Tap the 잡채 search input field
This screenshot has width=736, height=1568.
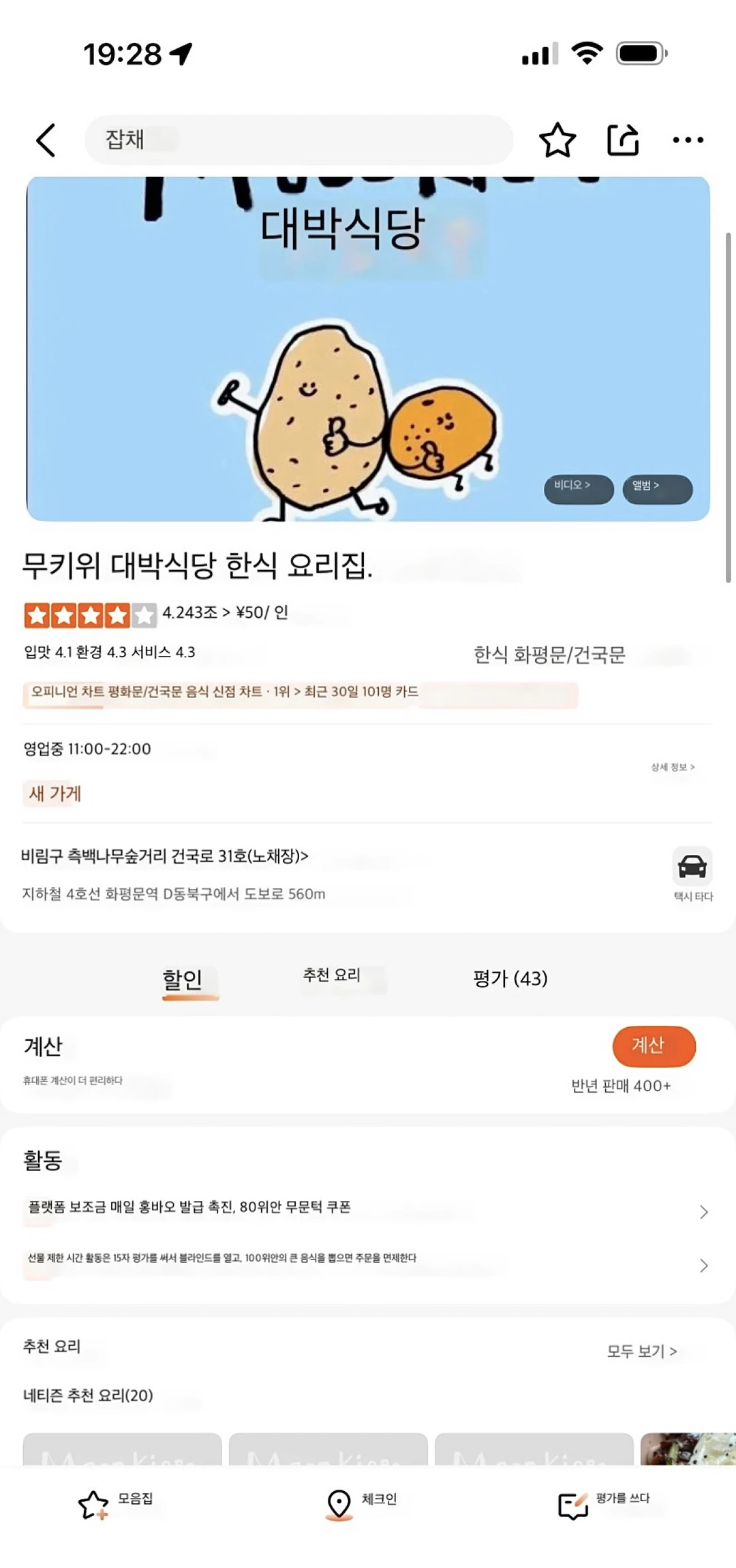pos(296,140)
